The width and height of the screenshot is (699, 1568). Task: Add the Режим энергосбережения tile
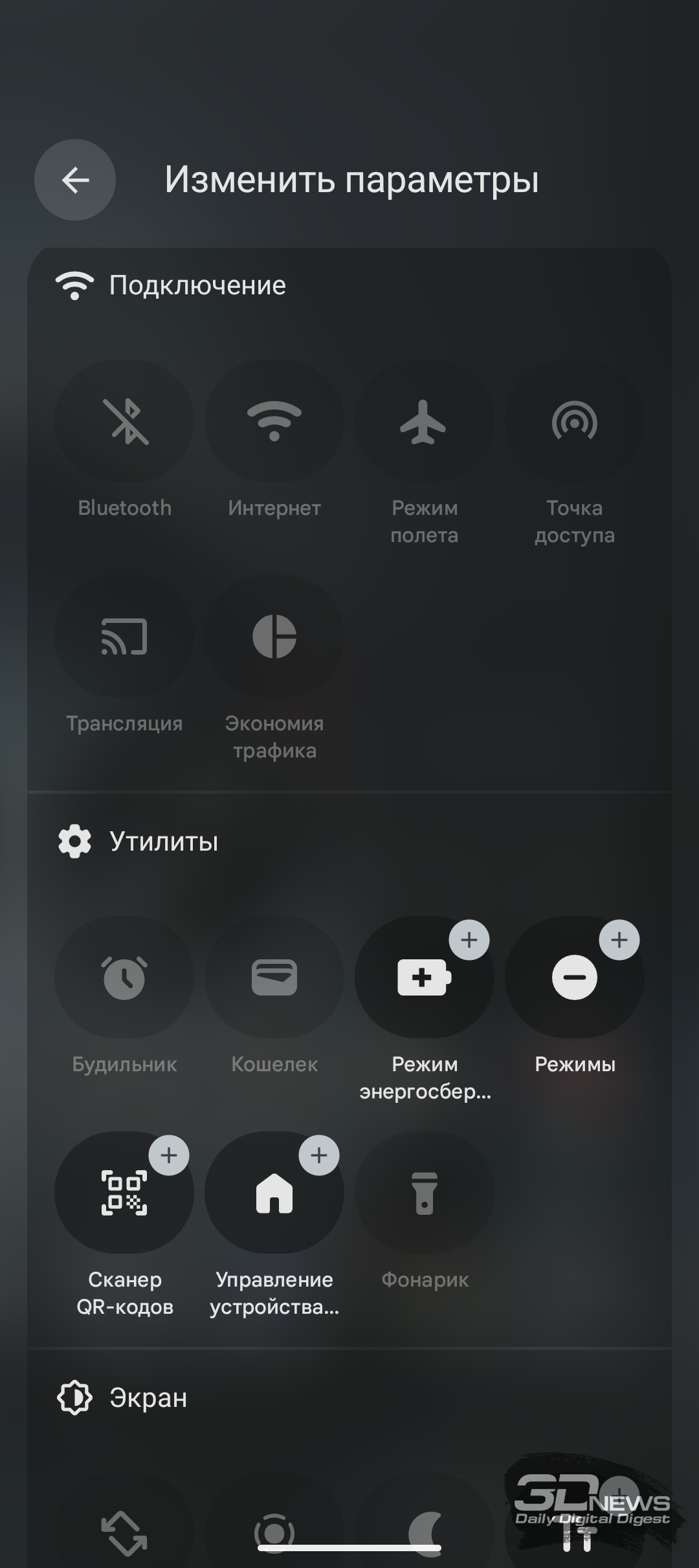click(469, 939)
